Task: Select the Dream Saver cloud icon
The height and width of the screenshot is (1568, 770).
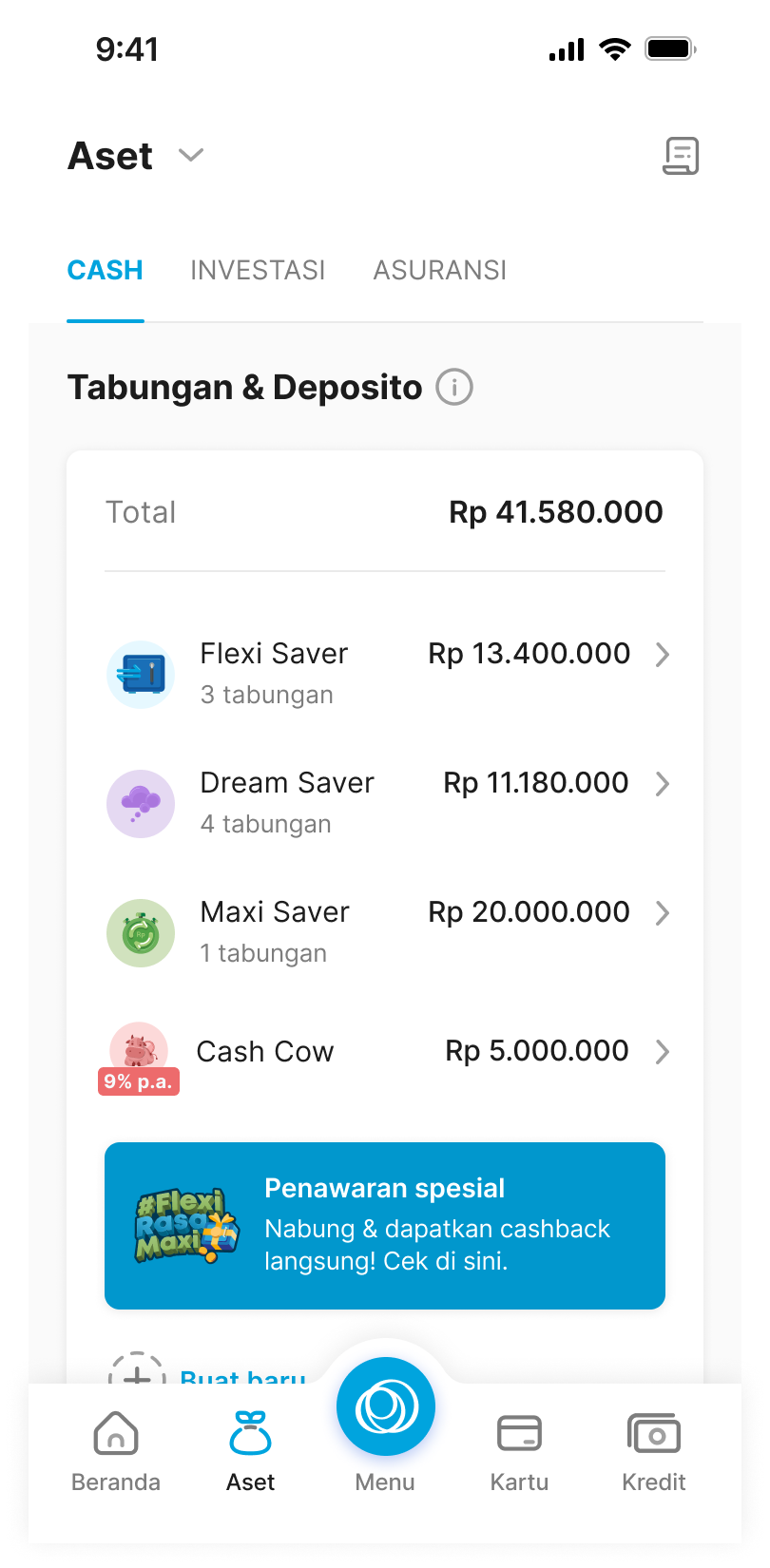Action: 141,804
